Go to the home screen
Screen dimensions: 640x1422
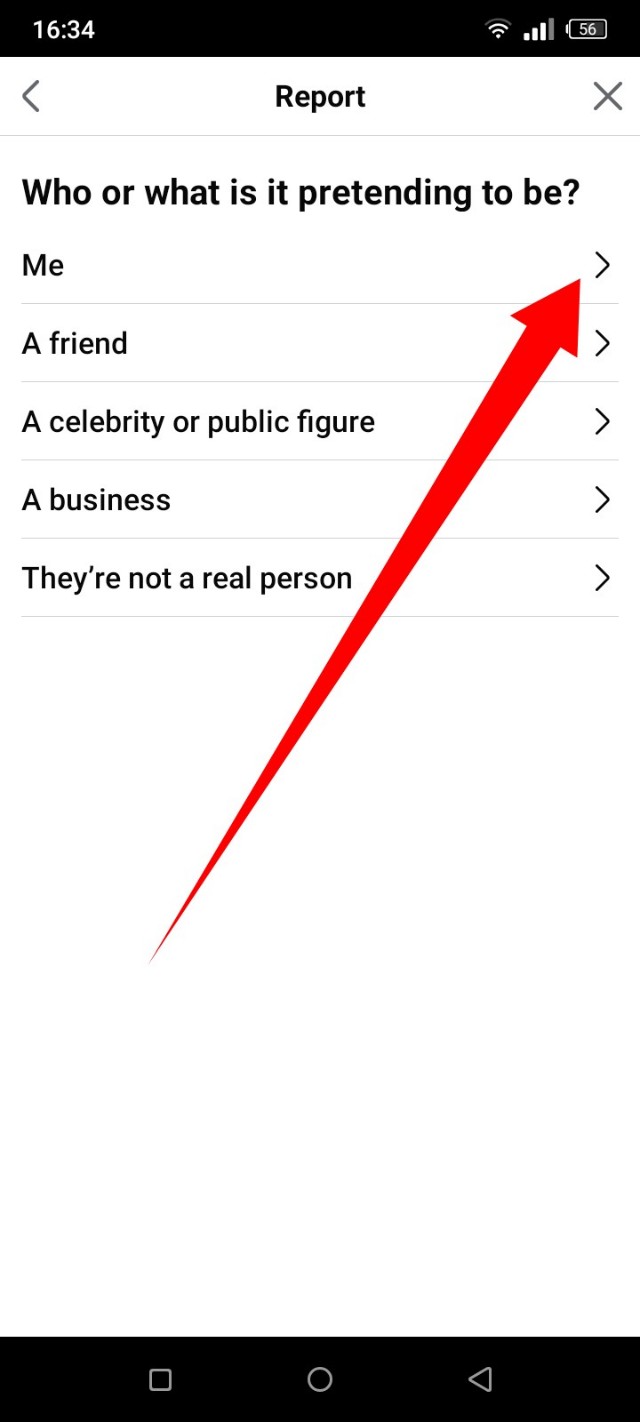tap(320, 1380)
